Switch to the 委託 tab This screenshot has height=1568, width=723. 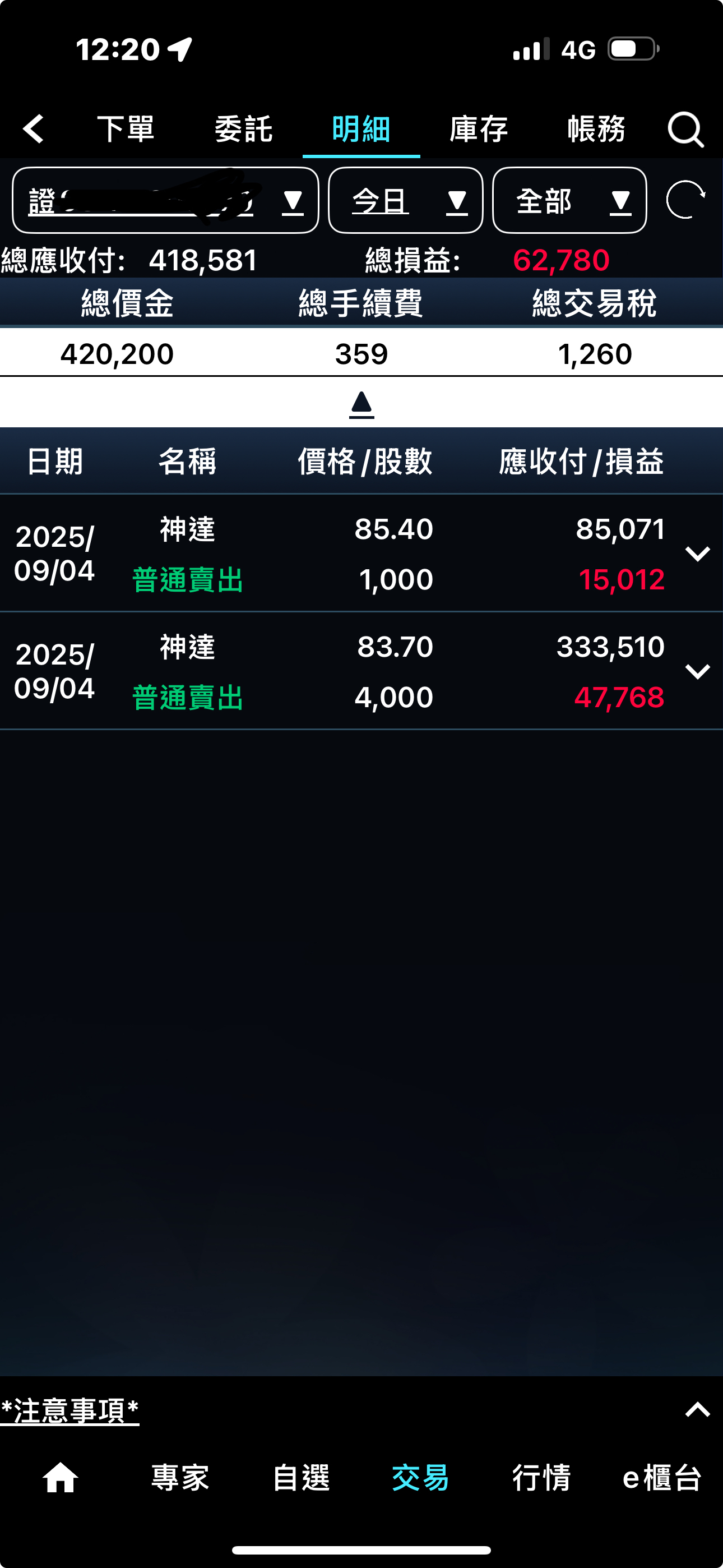[243, 129]
